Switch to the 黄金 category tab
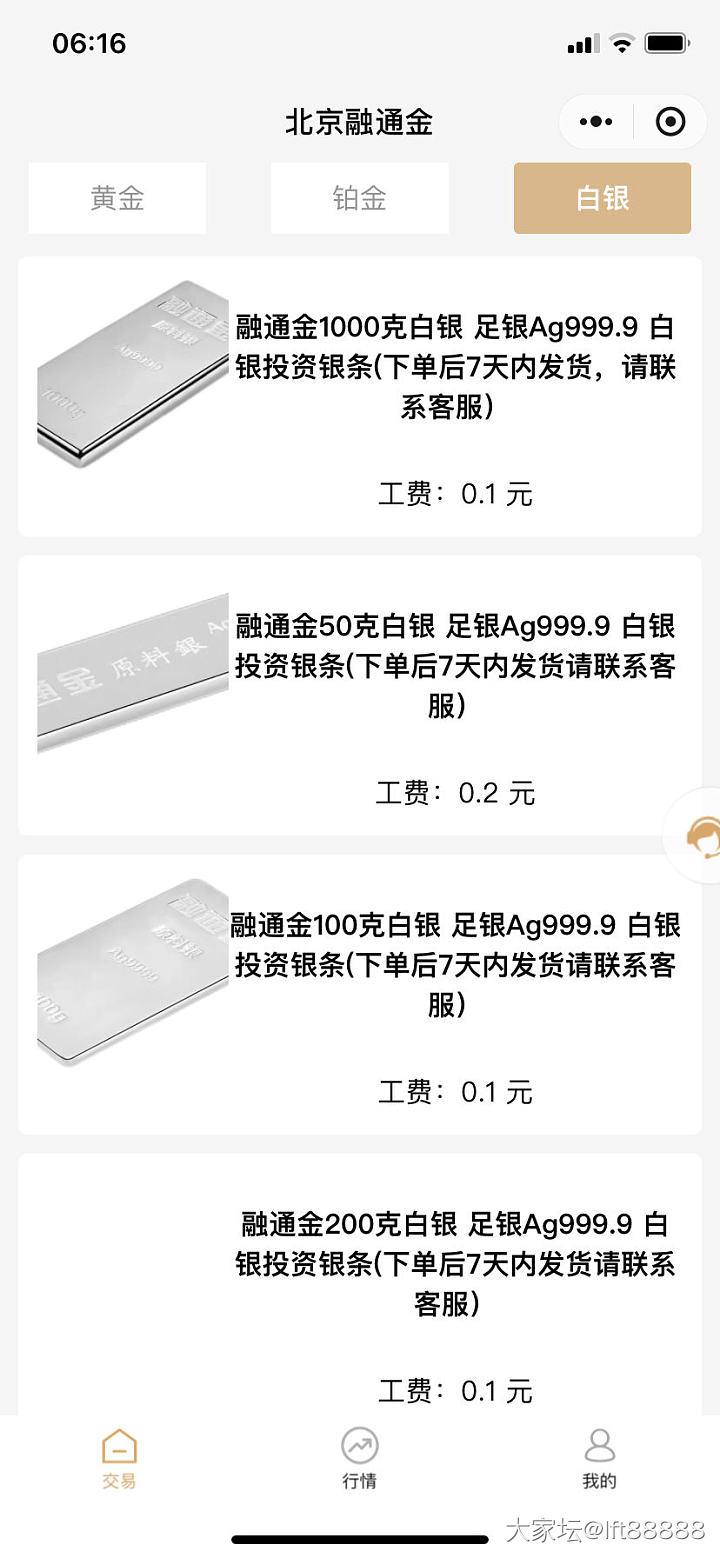The image size is (720, 1558). 117,198
